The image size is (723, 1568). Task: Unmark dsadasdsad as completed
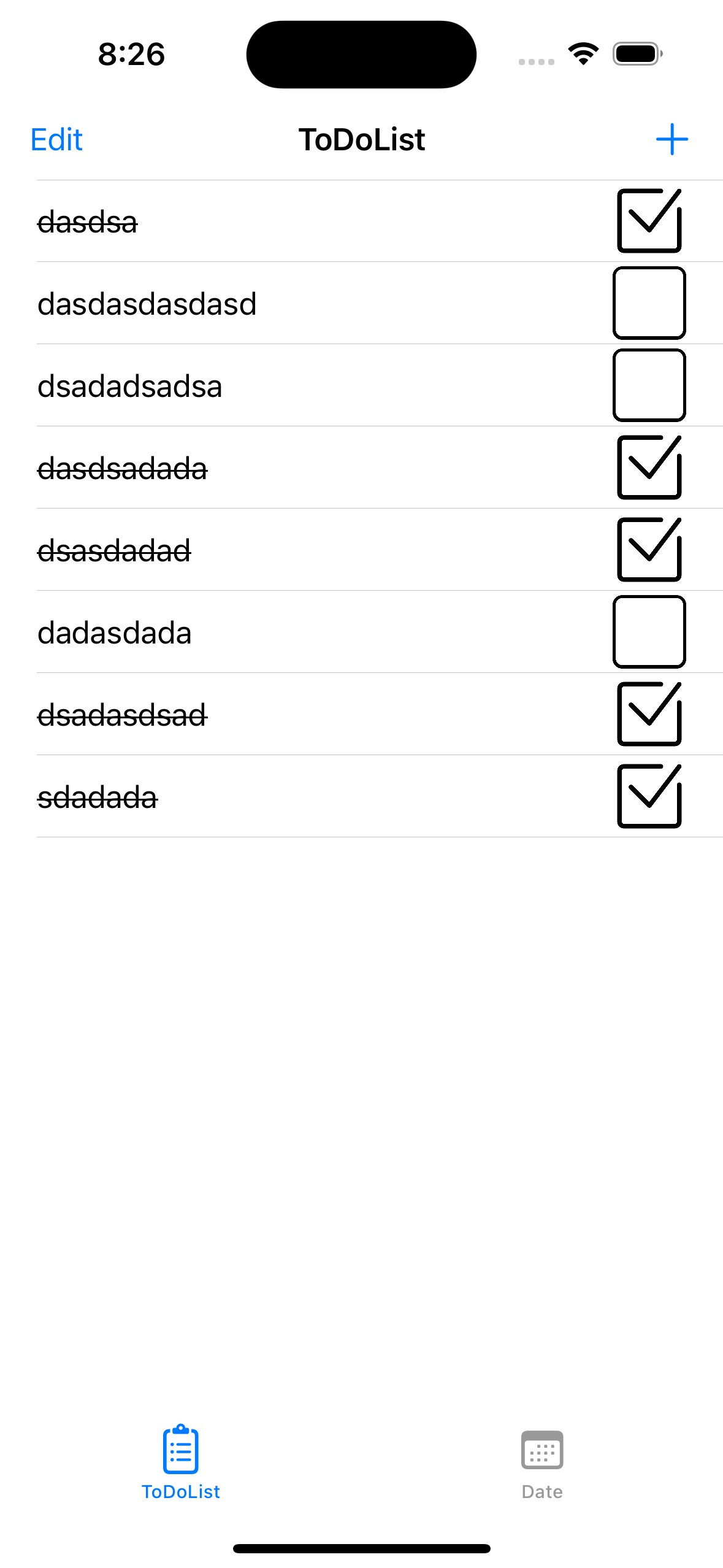click(649, 714)
